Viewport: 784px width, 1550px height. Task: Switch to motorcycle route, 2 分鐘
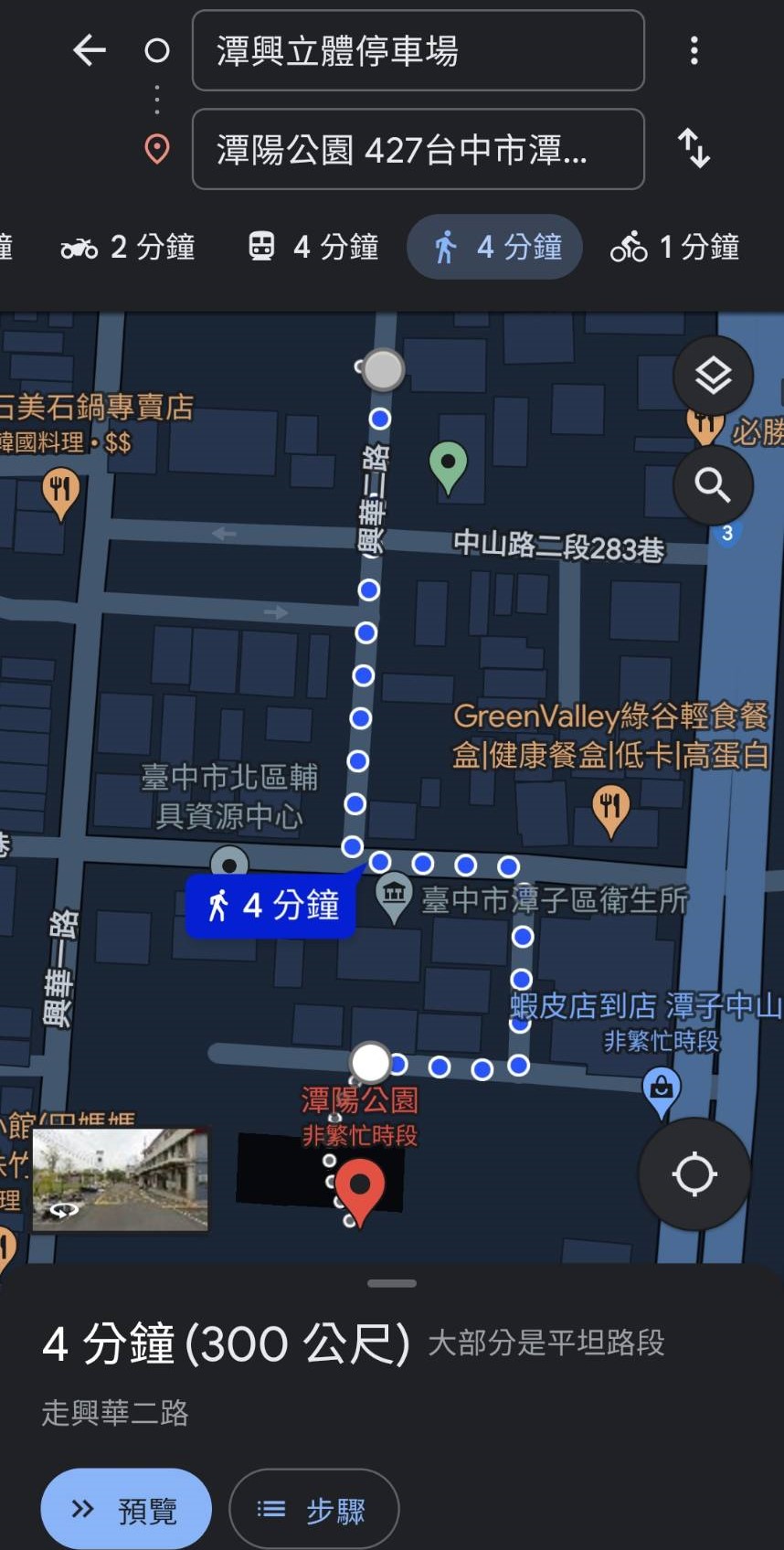point(128,247)
